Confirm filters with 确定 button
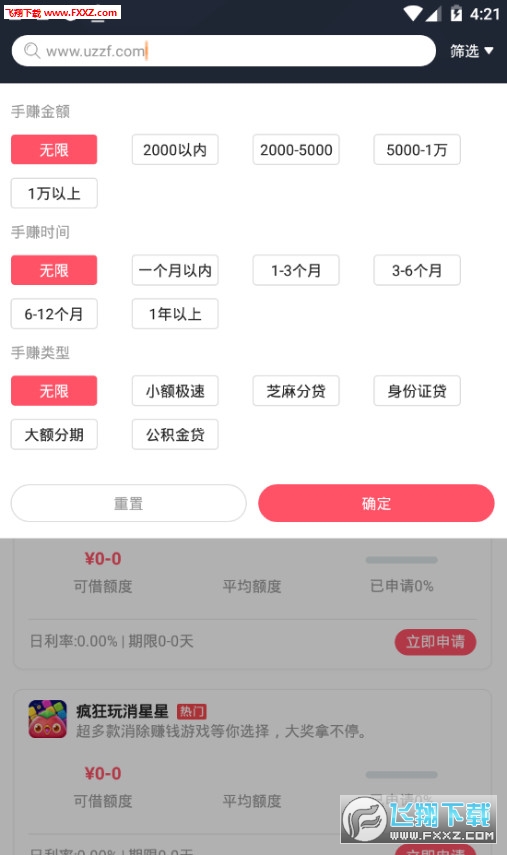Image resolution: width=507 pixels, height=855 pixels. [376, 503]
